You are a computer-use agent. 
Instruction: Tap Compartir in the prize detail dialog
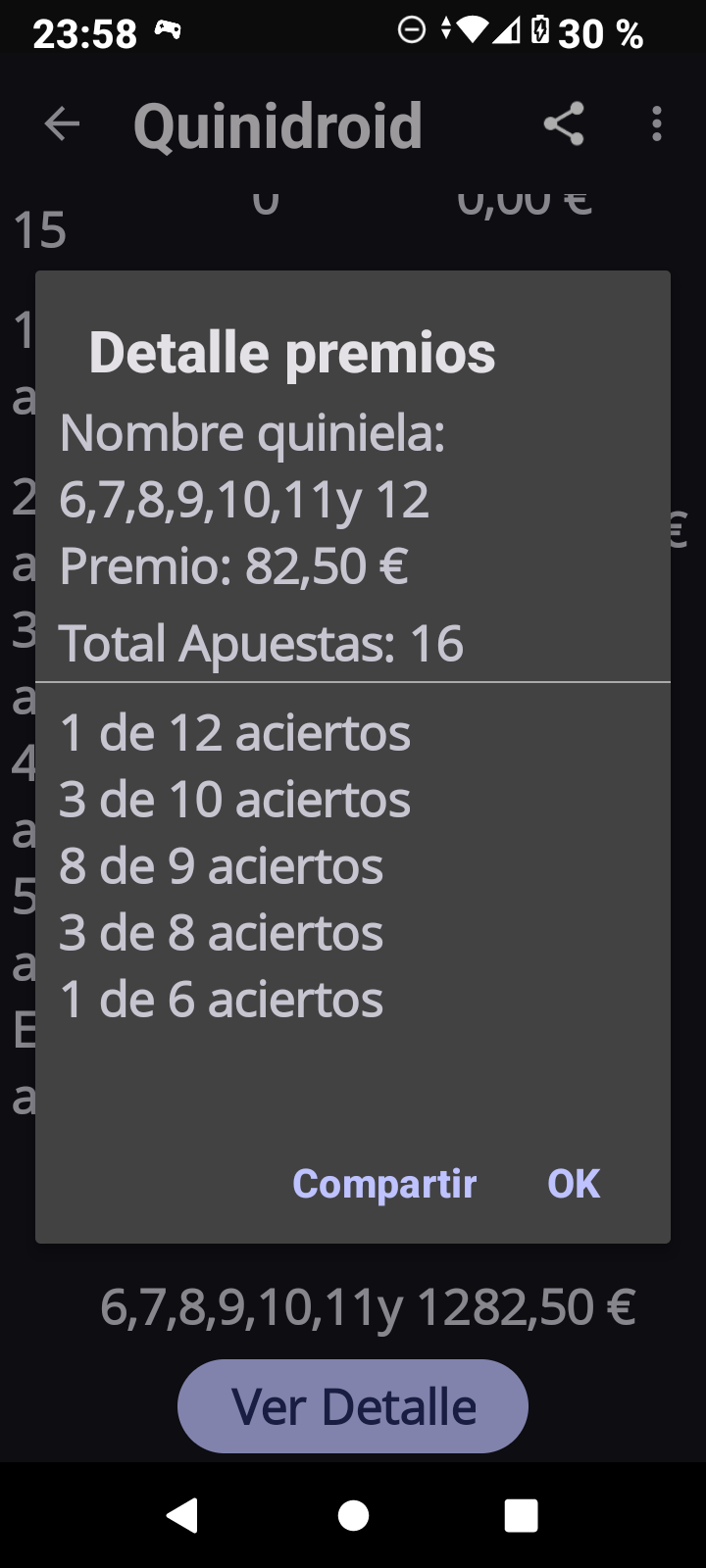point(384,1183)
